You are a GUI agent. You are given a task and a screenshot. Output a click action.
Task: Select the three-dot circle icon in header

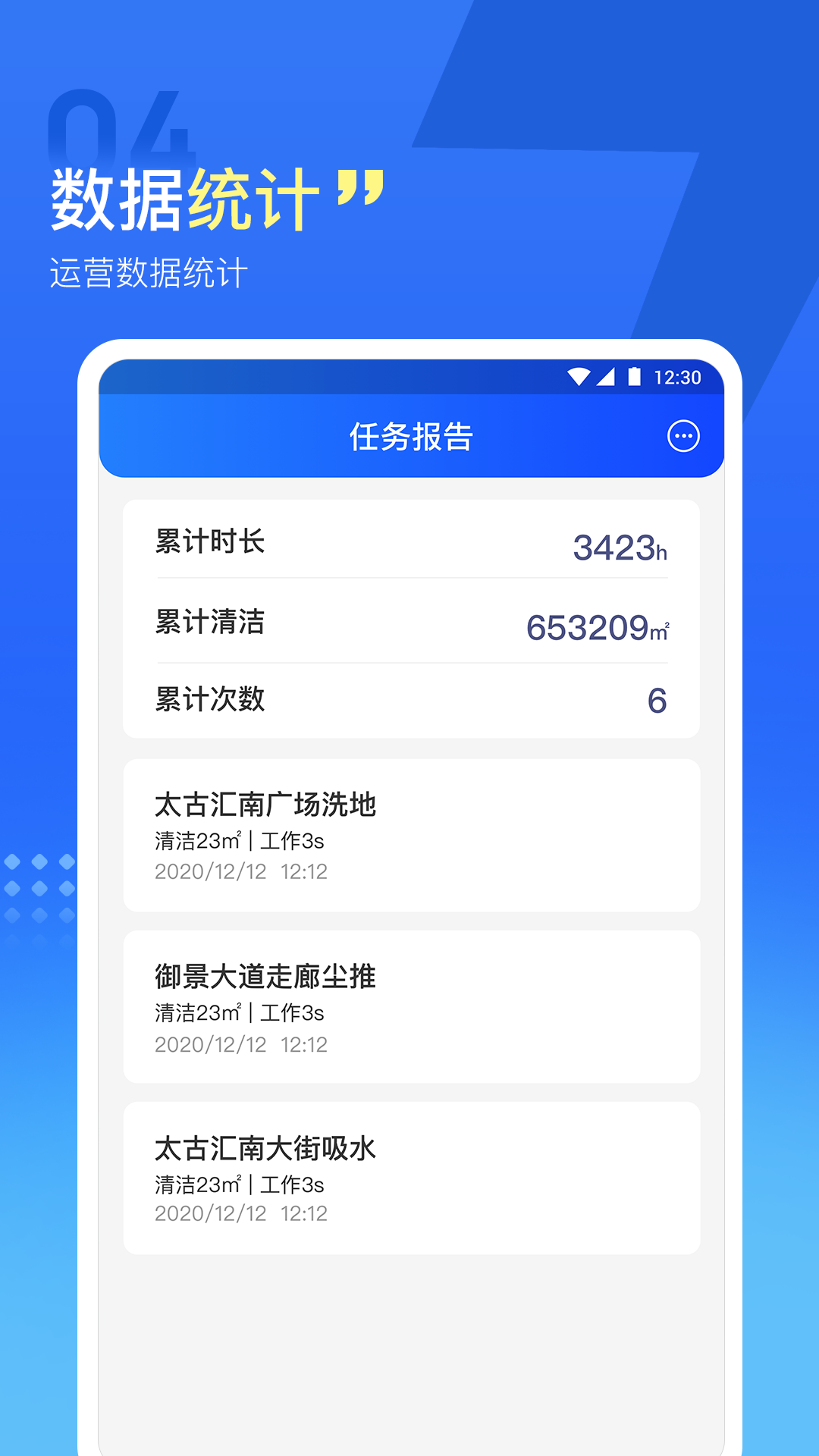[684, 435]
